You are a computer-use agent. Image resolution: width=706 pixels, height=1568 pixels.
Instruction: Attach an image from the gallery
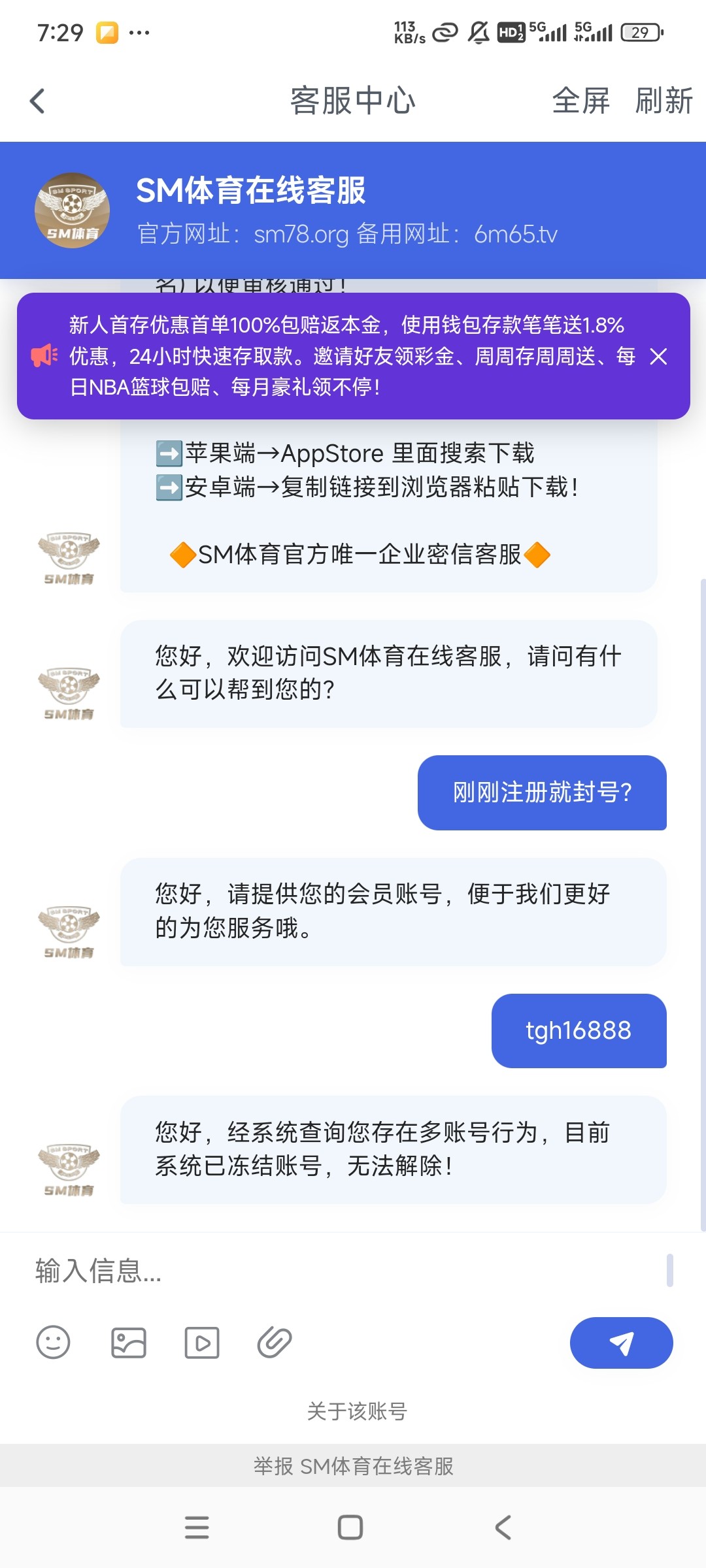pos(129,1343)
